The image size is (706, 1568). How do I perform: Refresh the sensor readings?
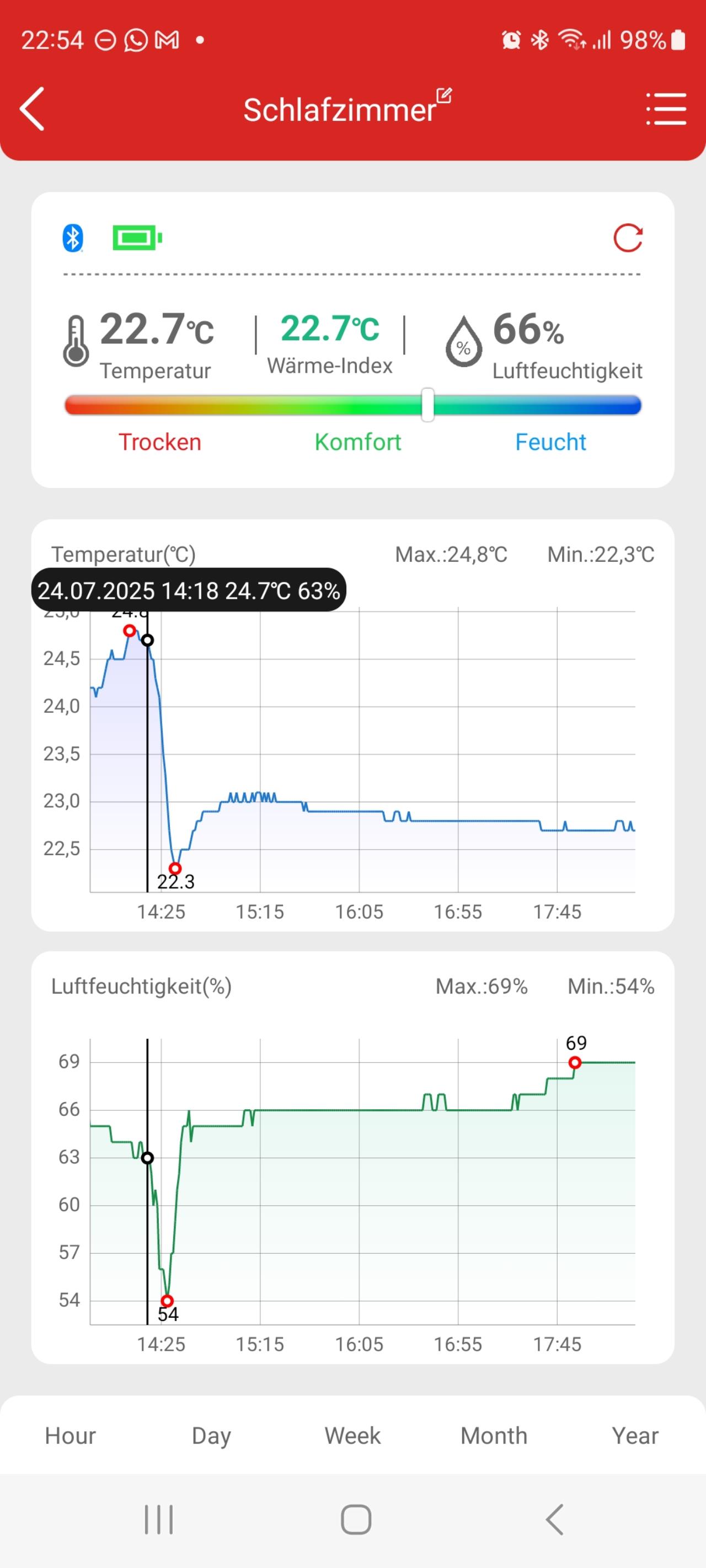628,238
